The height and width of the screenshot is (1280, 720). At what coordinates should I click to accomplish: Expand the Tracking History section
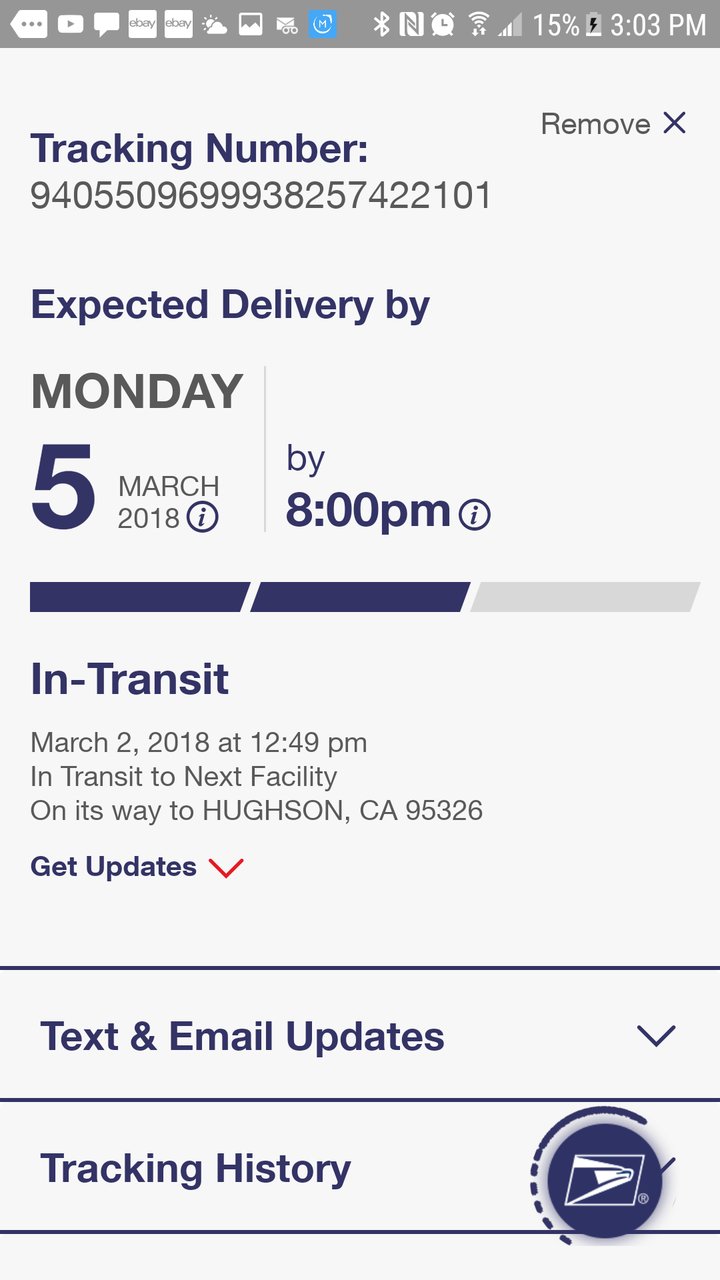point(360,1167)
